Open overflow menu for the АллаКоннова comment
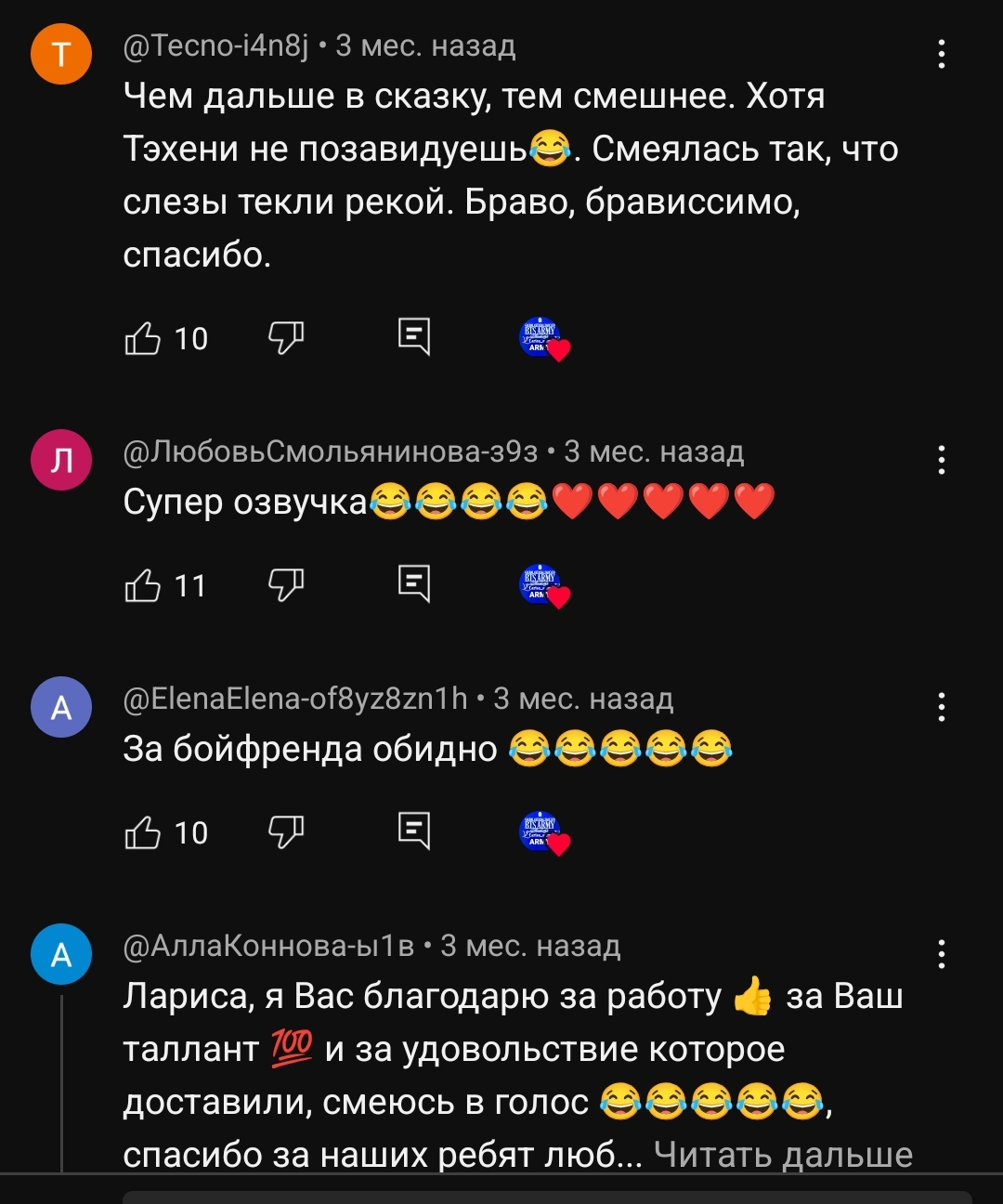 942,953
